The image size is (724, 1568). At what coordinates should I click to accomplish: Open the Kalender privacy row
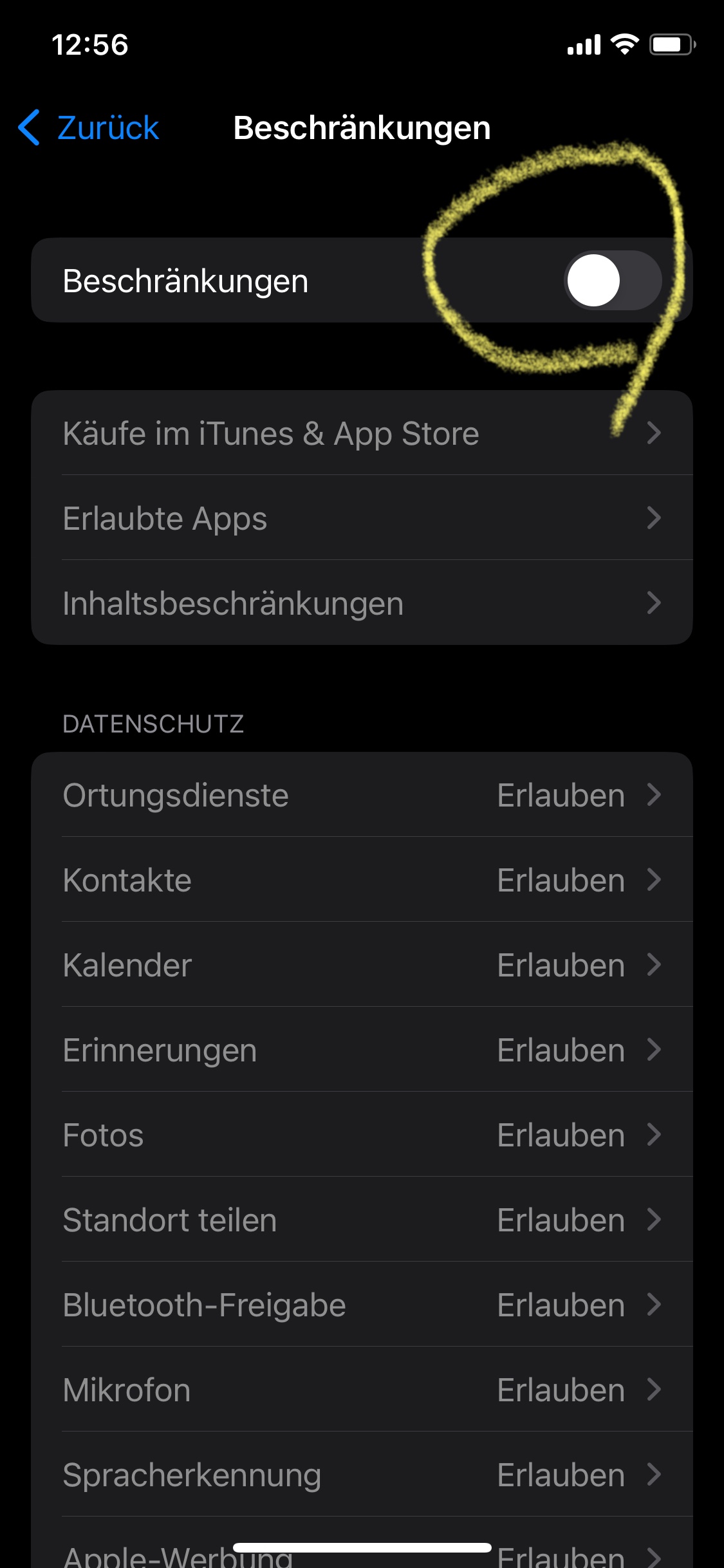click(362, 965)
